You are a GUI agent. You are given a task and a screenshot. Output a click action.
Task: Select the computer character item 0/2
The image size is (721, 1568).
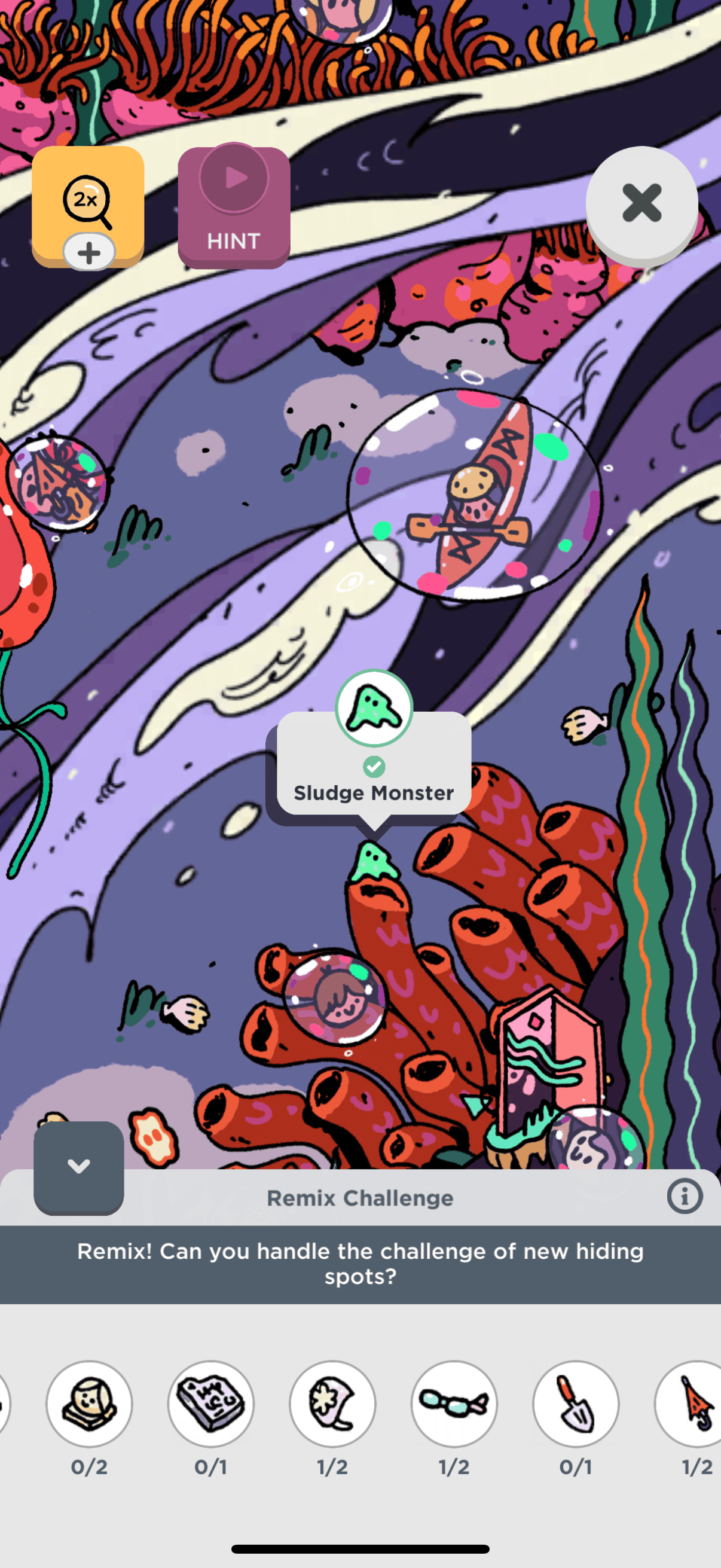point(90,1403)
